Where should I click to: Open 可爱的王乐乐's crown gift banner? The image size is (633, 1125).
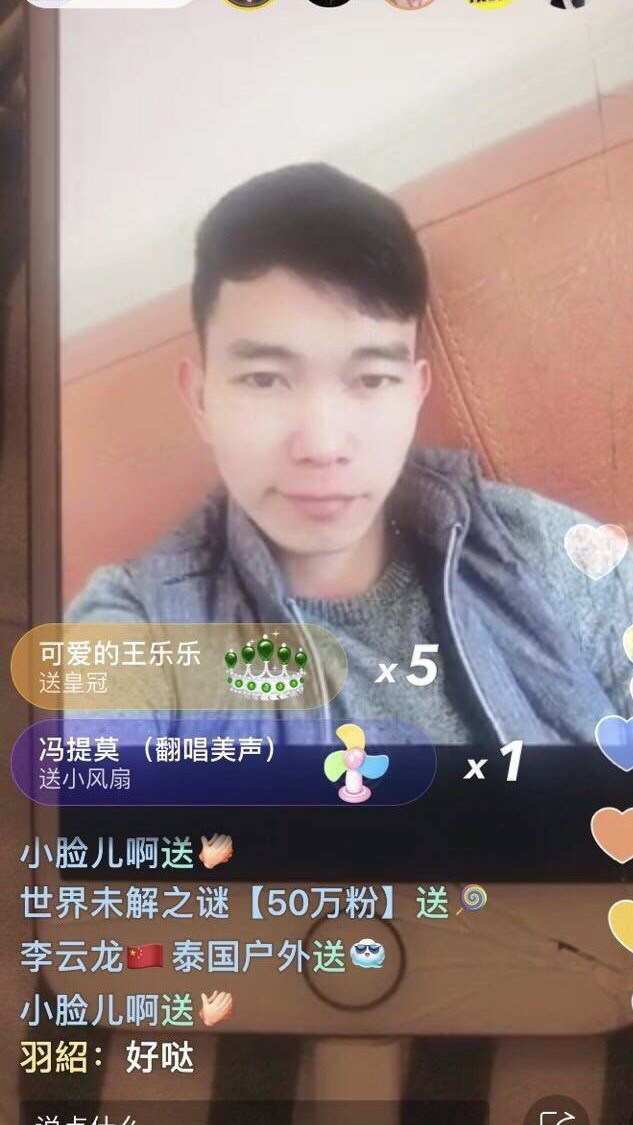pyautogui.click(x=178, y=667)
